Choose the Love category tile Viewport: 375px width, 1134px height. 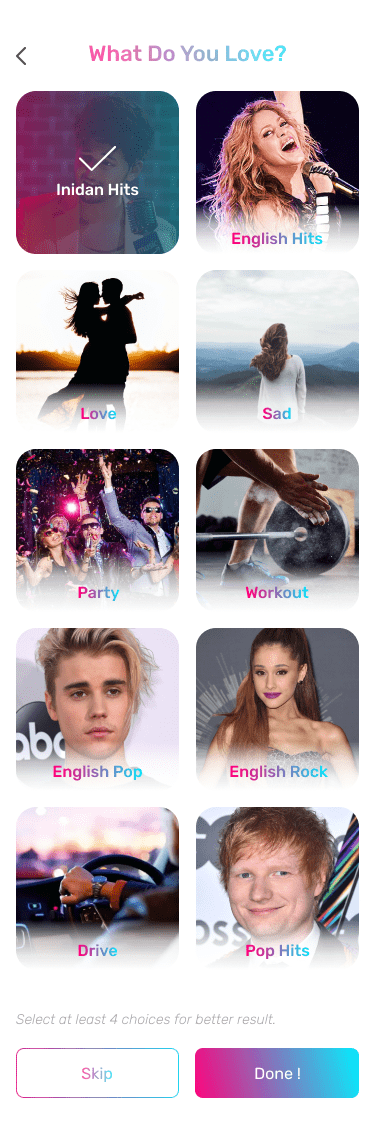(98, 351)
